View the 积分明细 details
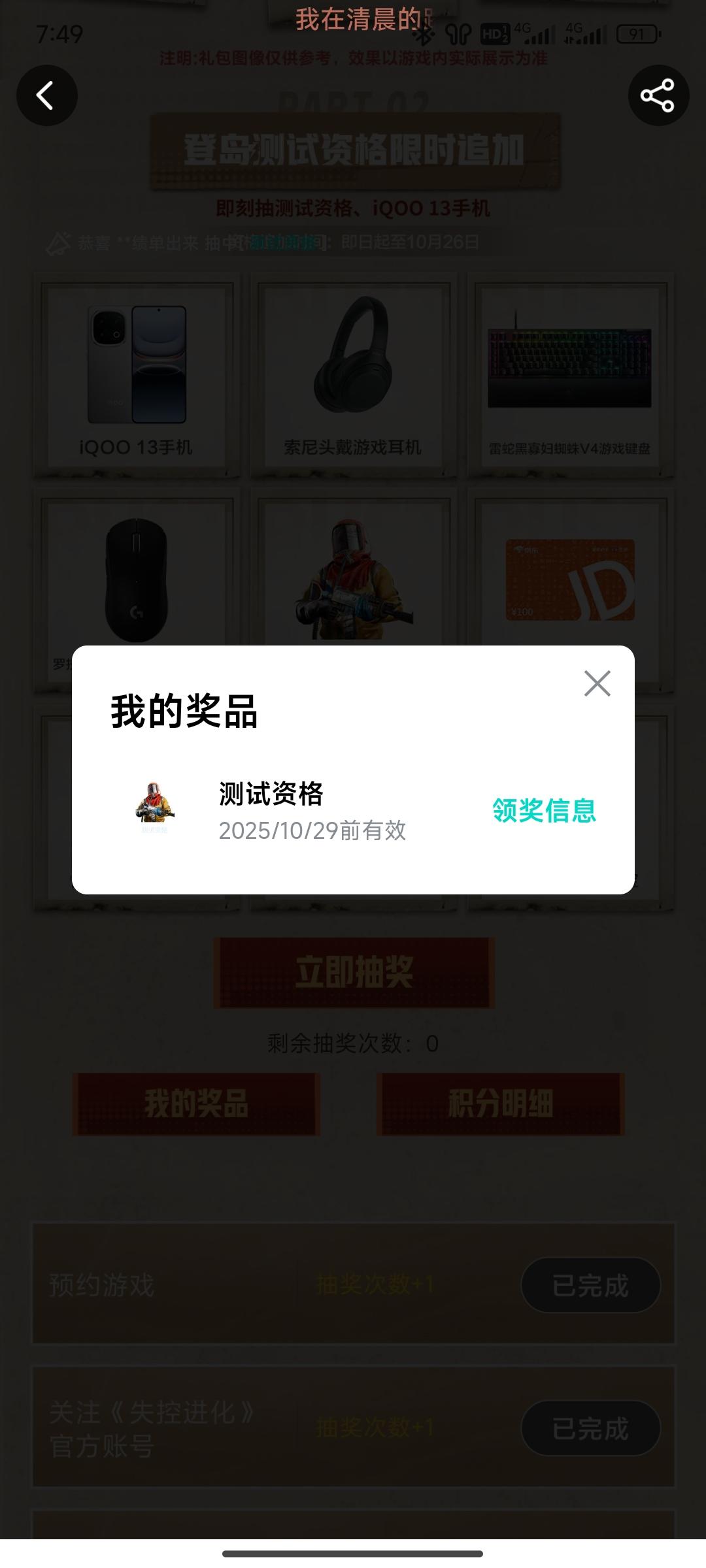The width and height of the screenshot is (706, 1568). pos(500,1104)
